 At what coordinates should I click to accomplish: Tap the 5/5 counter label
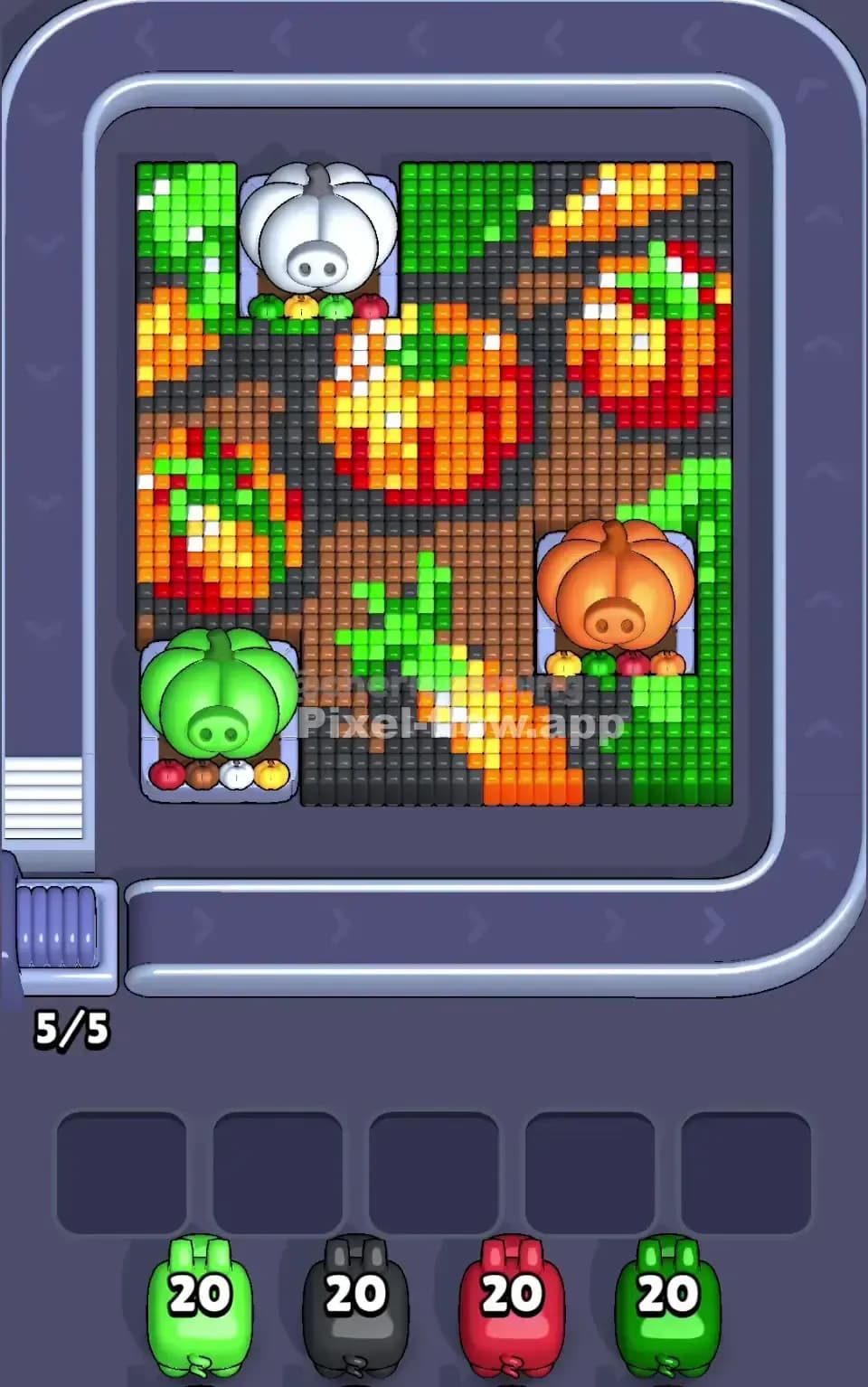pos(72,1026)
